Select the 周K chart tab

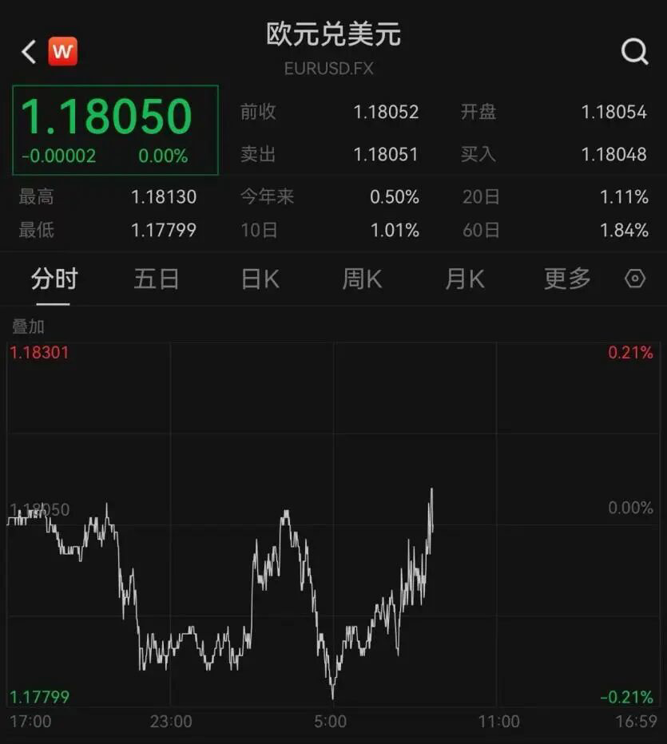click(362, 279)
